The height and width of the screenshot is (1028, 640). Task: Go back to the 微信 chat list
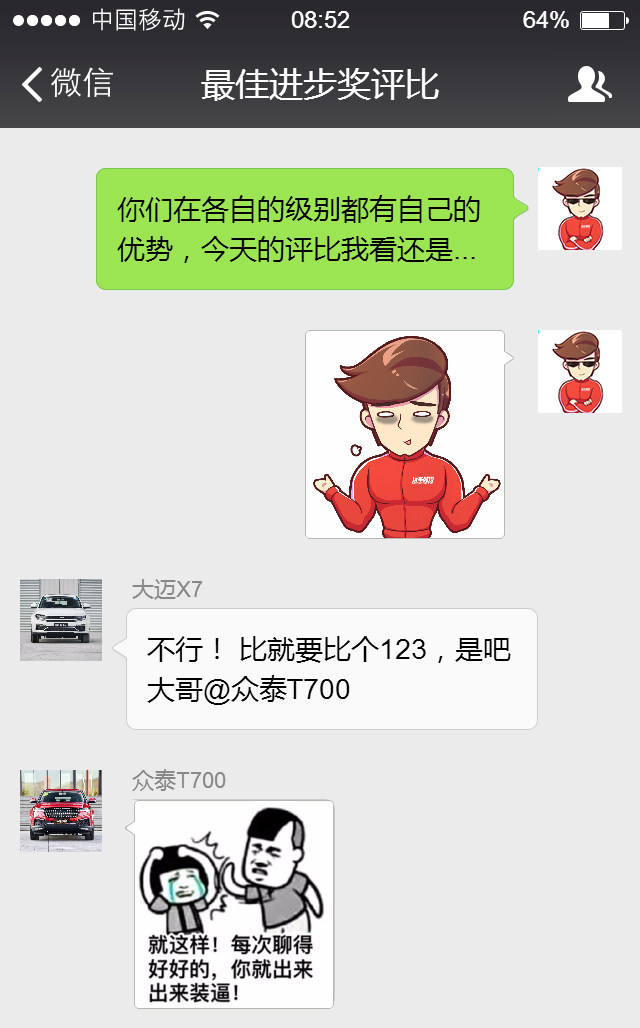pyautogui.click(x=66, y=84)
